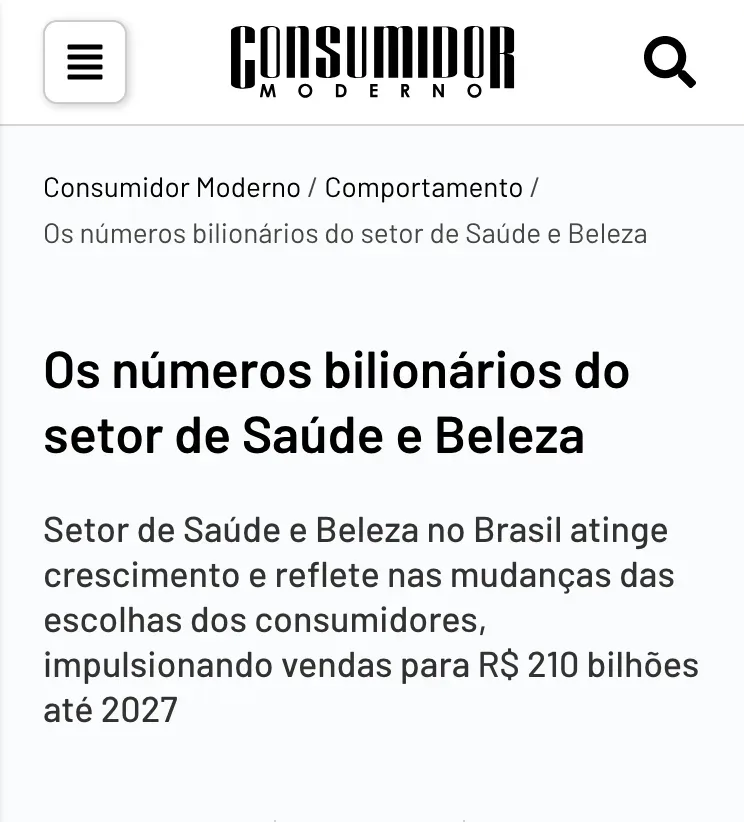Open the search magnifier
Viewport: 744px width, 822px height.
click(669, 62)
